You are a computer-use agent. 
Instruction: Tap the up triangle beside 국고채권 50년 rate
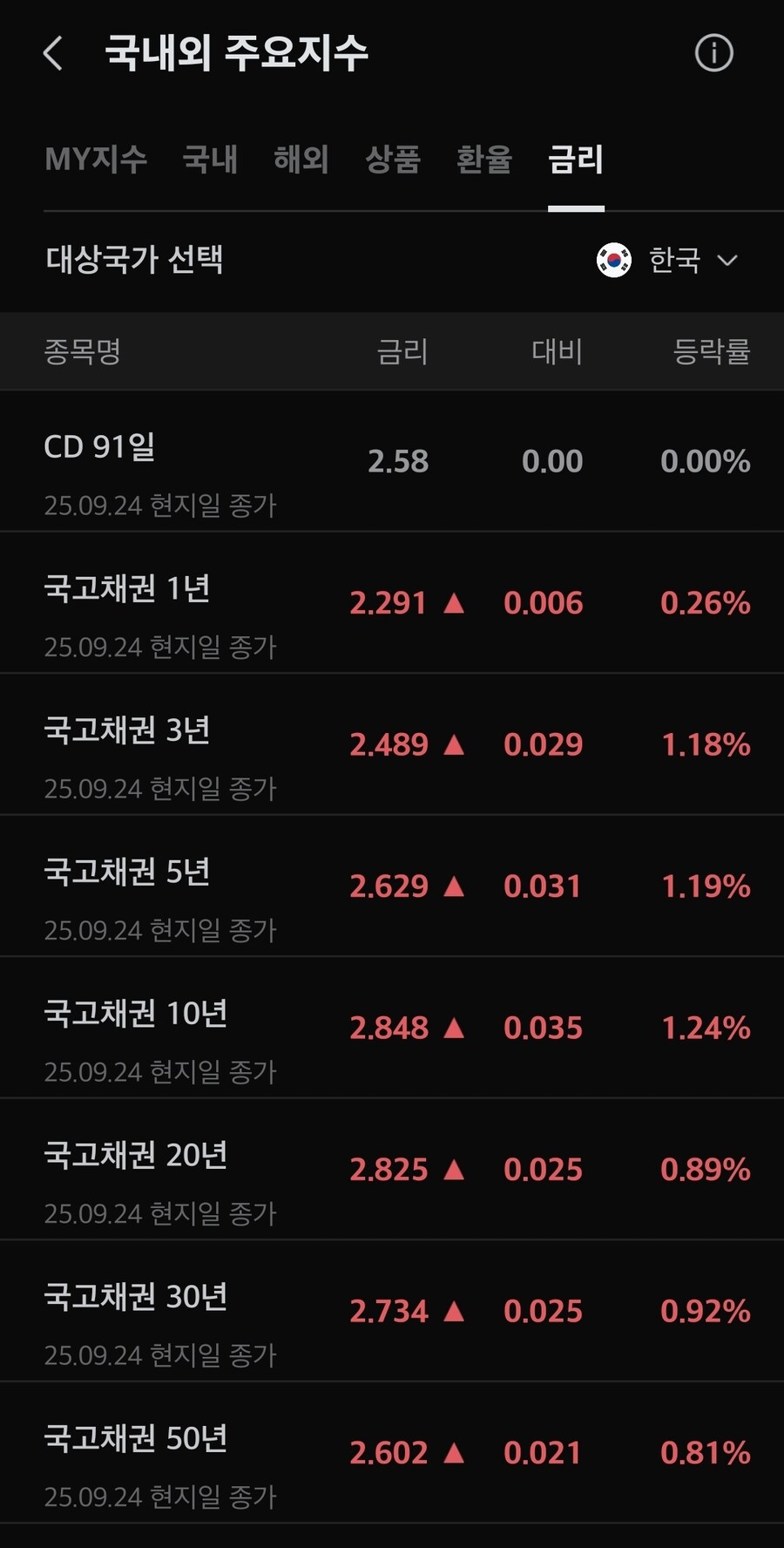454,1451
